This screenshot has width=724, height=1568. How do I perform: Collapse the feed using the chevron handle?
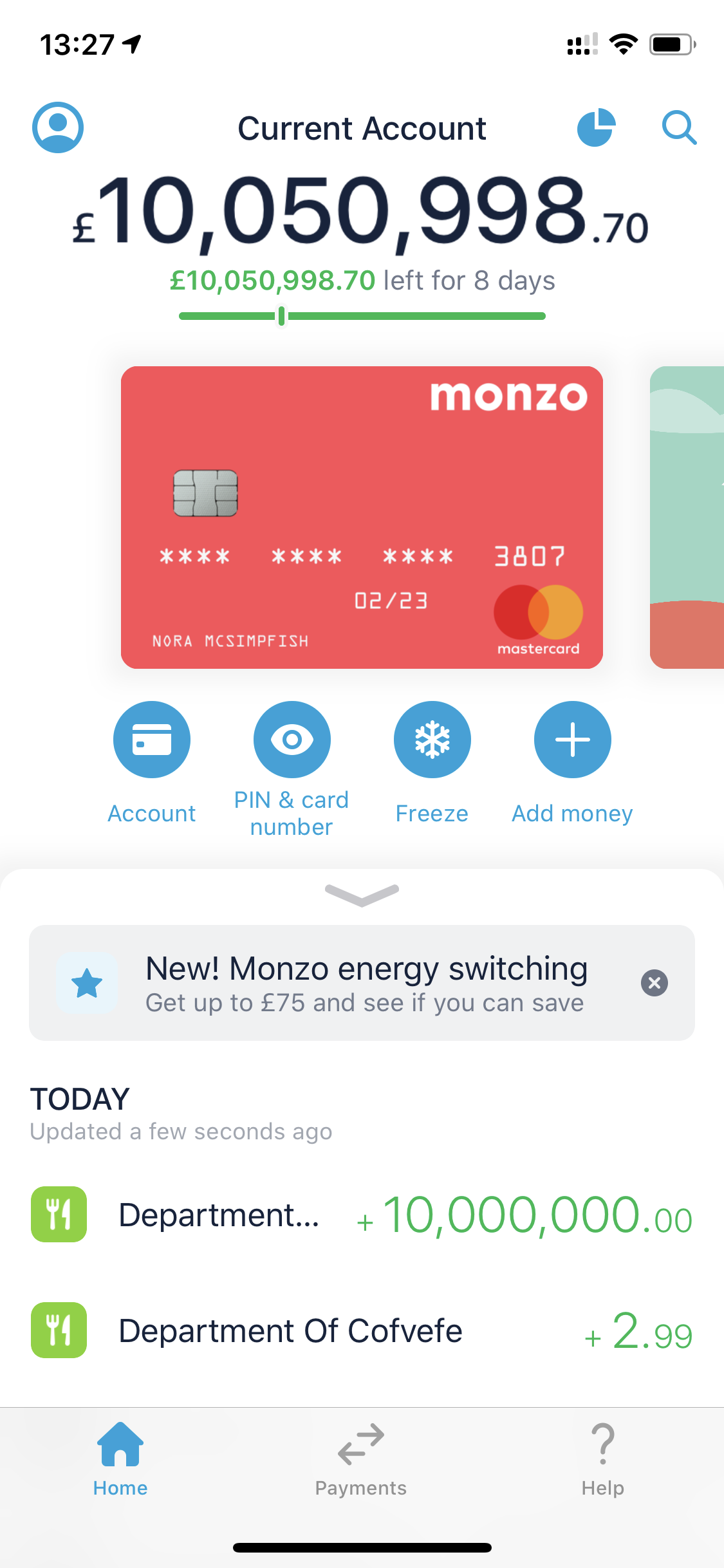pos(362,894)
